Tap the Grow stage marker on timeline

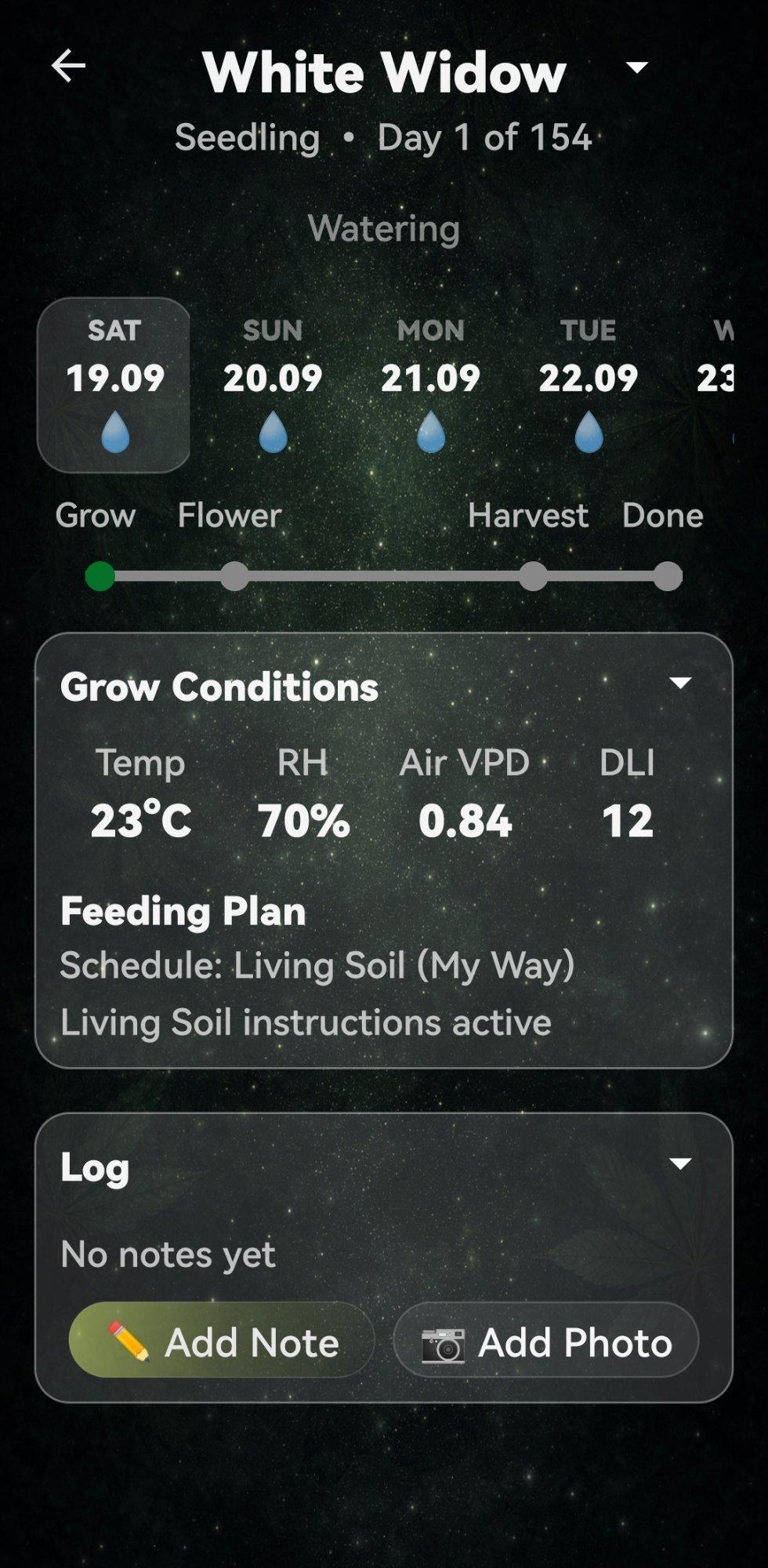(x=100, y=576)
